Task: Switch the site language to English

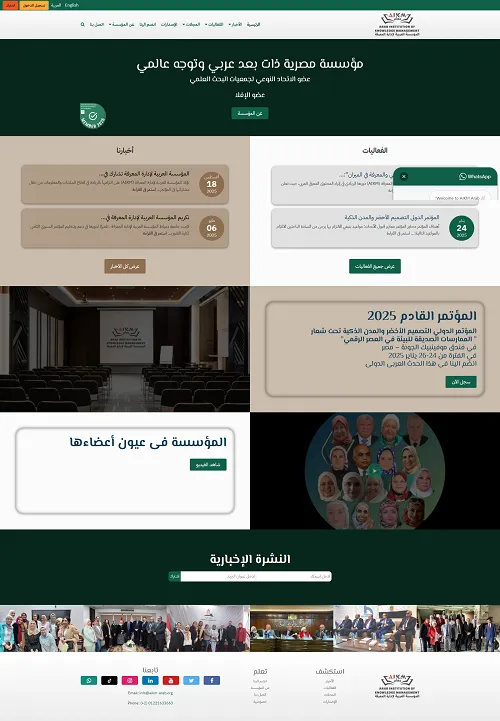Action: [x=72, y=5]
